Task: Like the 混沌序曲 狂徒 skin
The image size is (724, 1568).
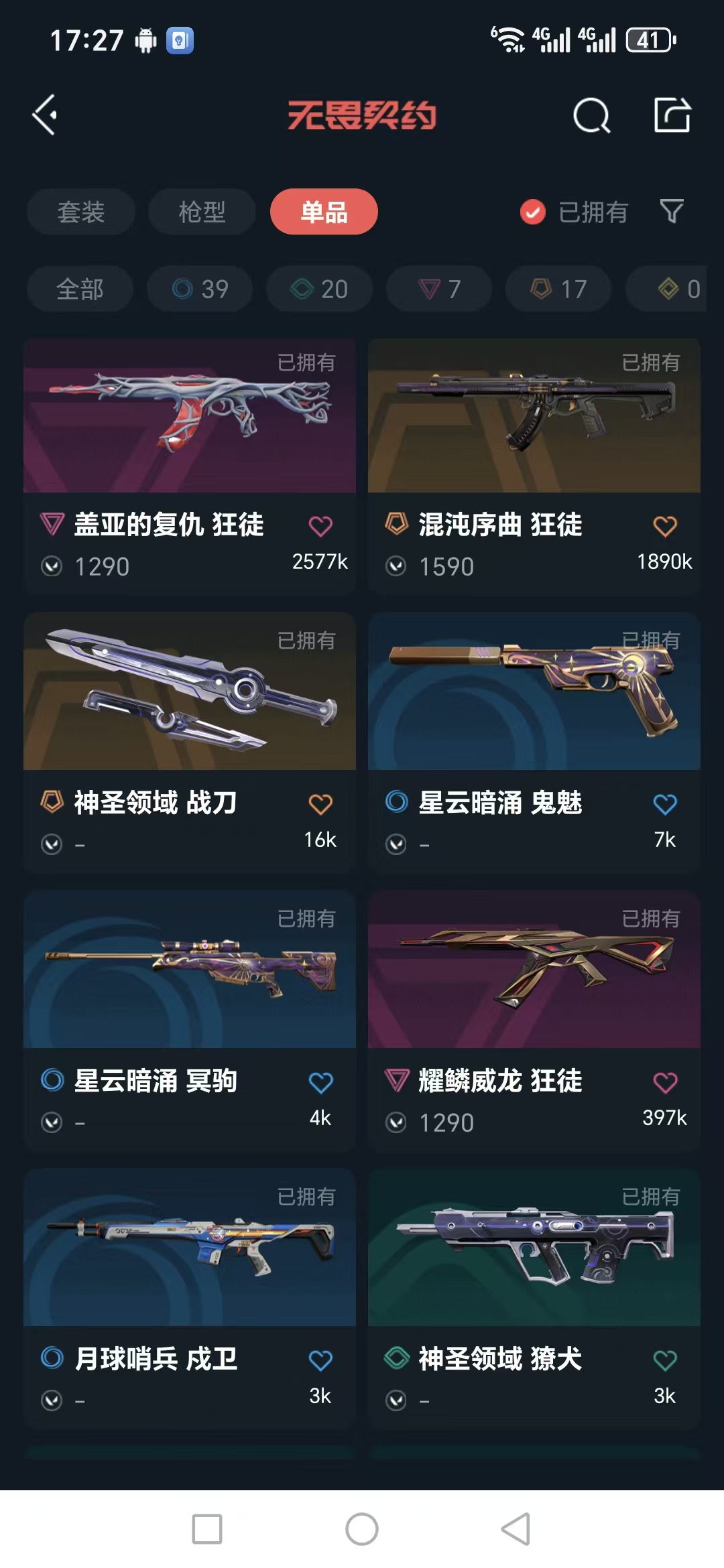Action: tap(664, 527)
